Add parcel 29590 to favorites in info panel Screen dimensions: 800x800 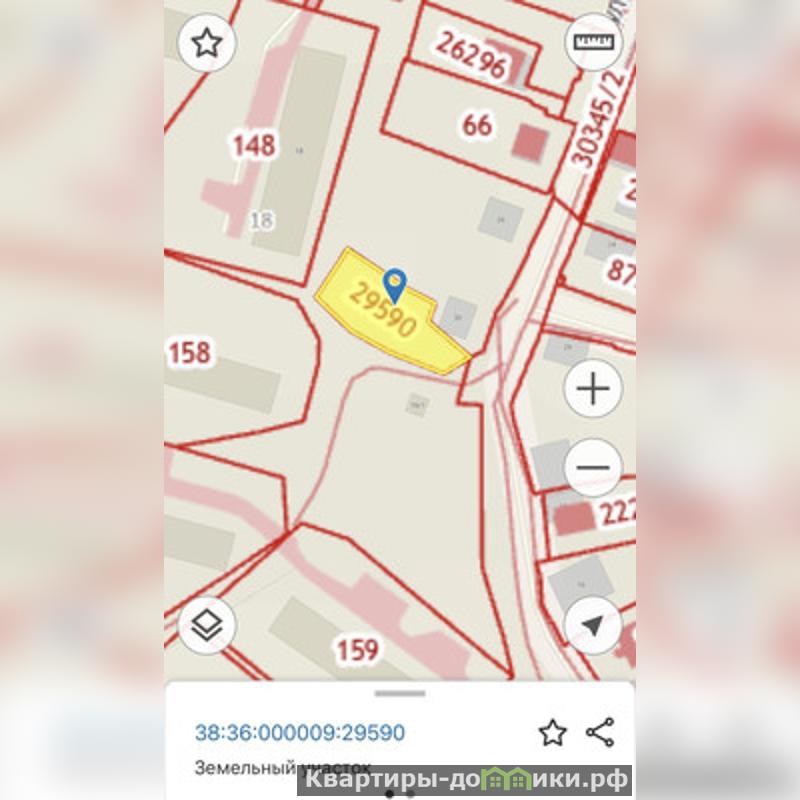click(x=553, y=733)
